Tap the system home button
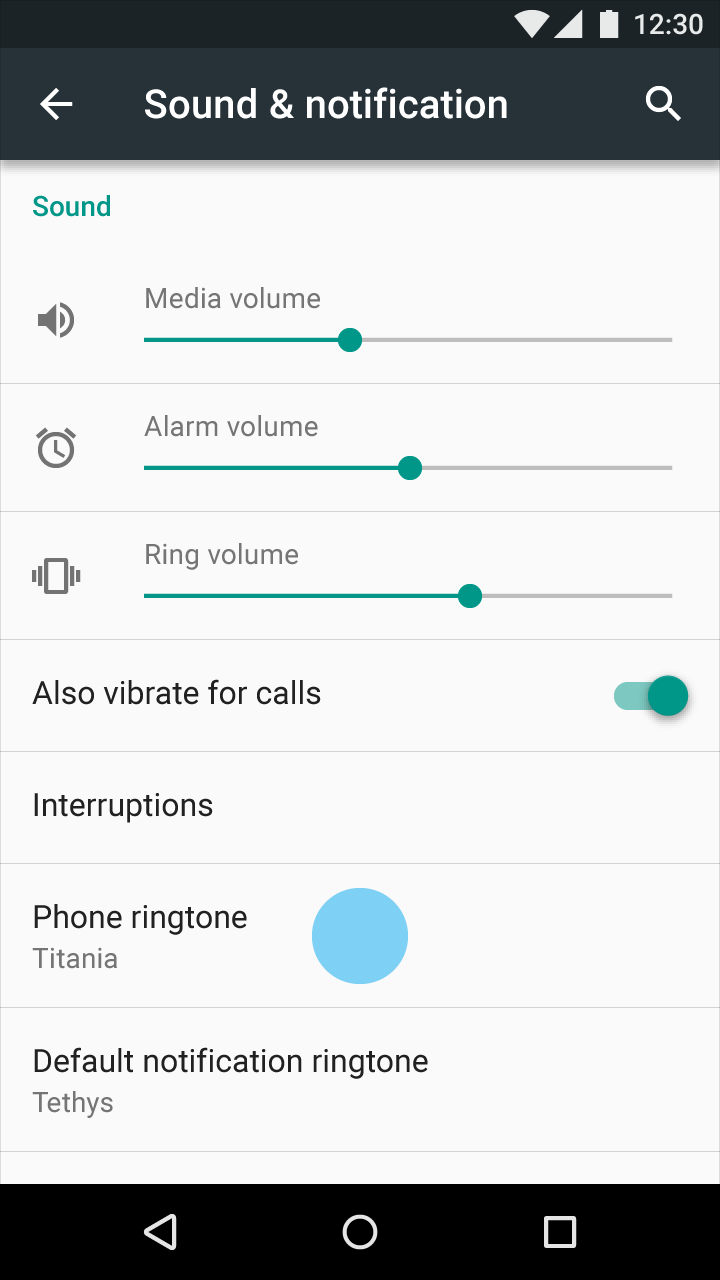 tap(360, 1232)
